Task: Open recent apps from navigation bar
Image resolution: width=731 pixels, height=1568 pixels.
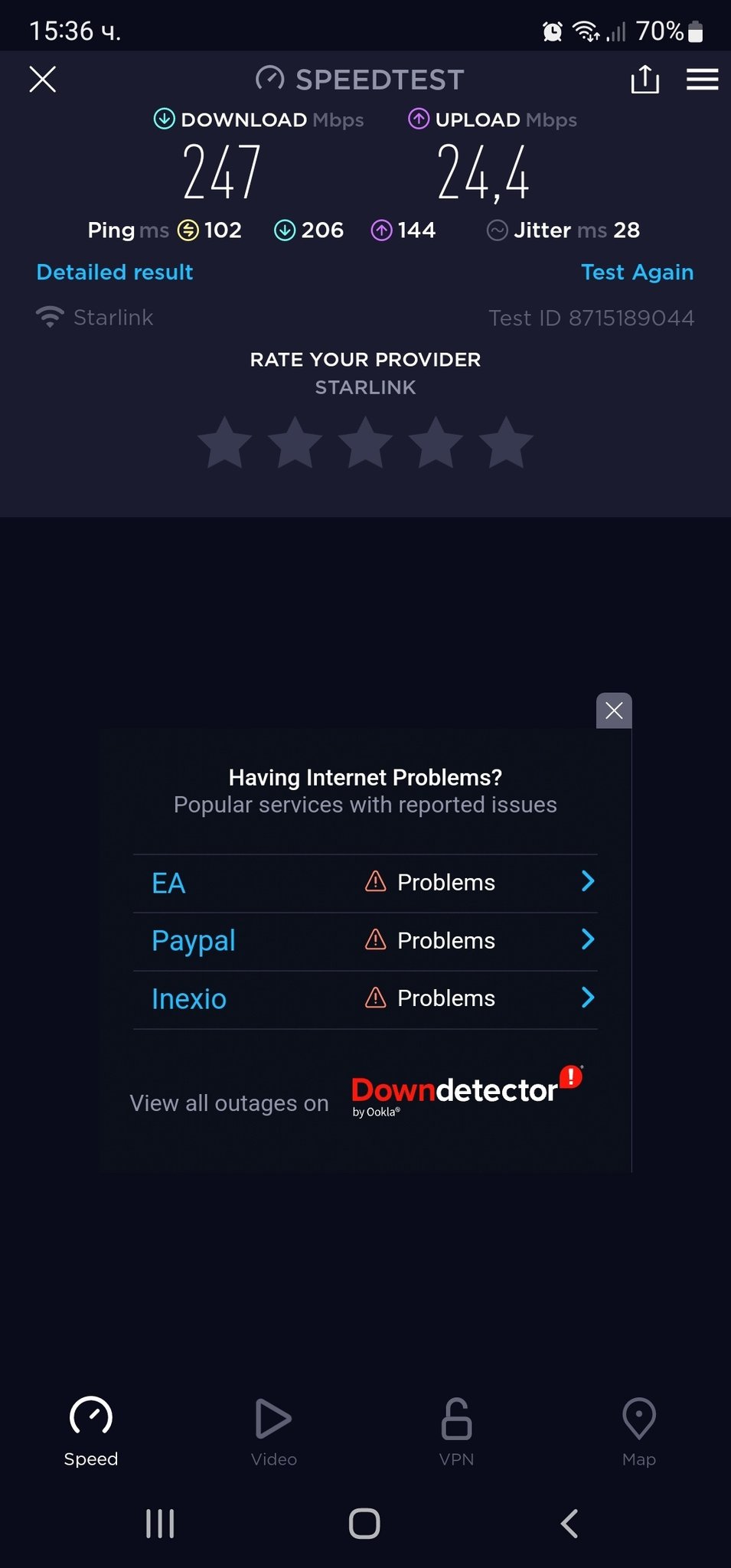Action: tap(160, 1524)
